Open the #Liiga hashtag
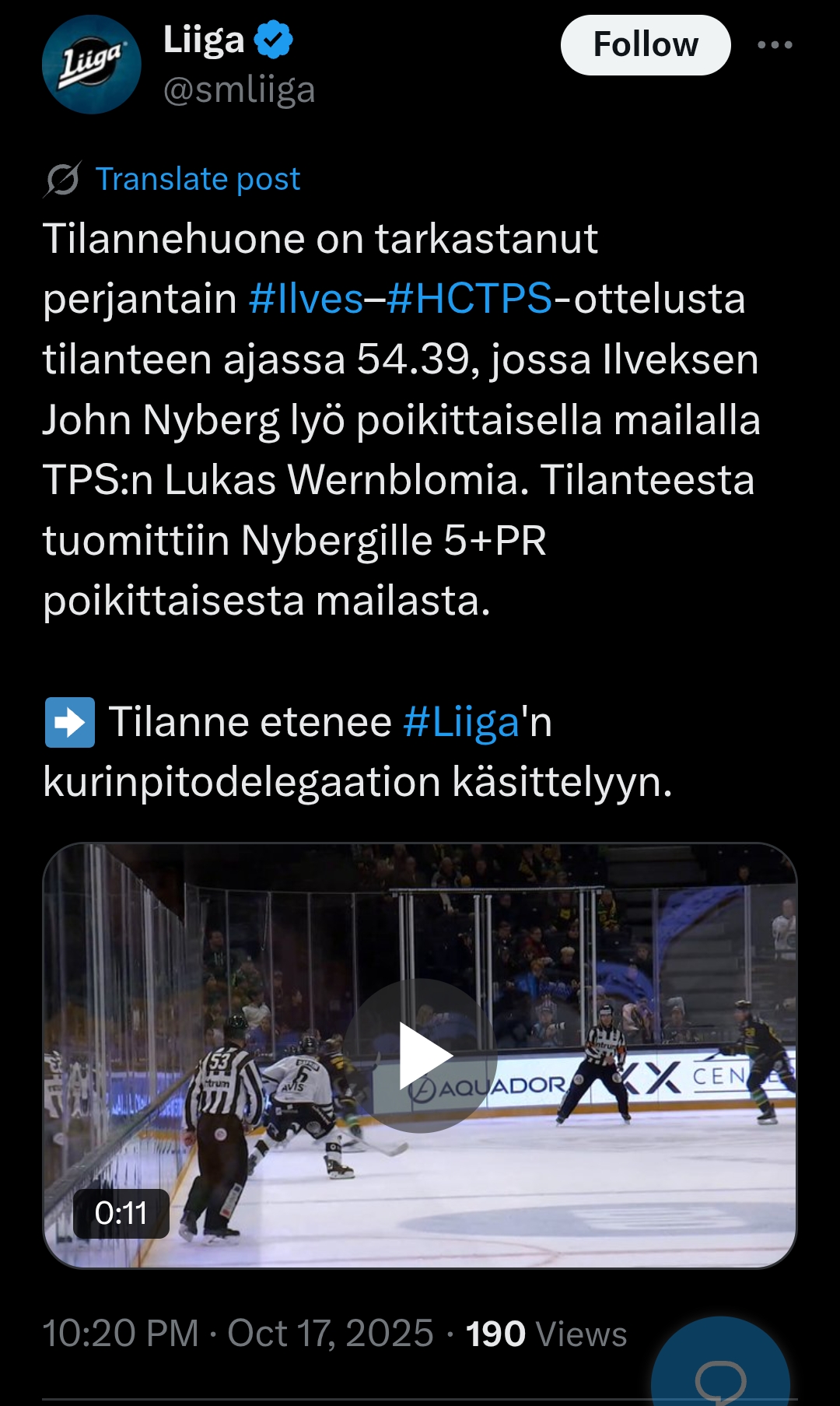This screenshot has height=1406, width=840. click(x=461, y=722)
